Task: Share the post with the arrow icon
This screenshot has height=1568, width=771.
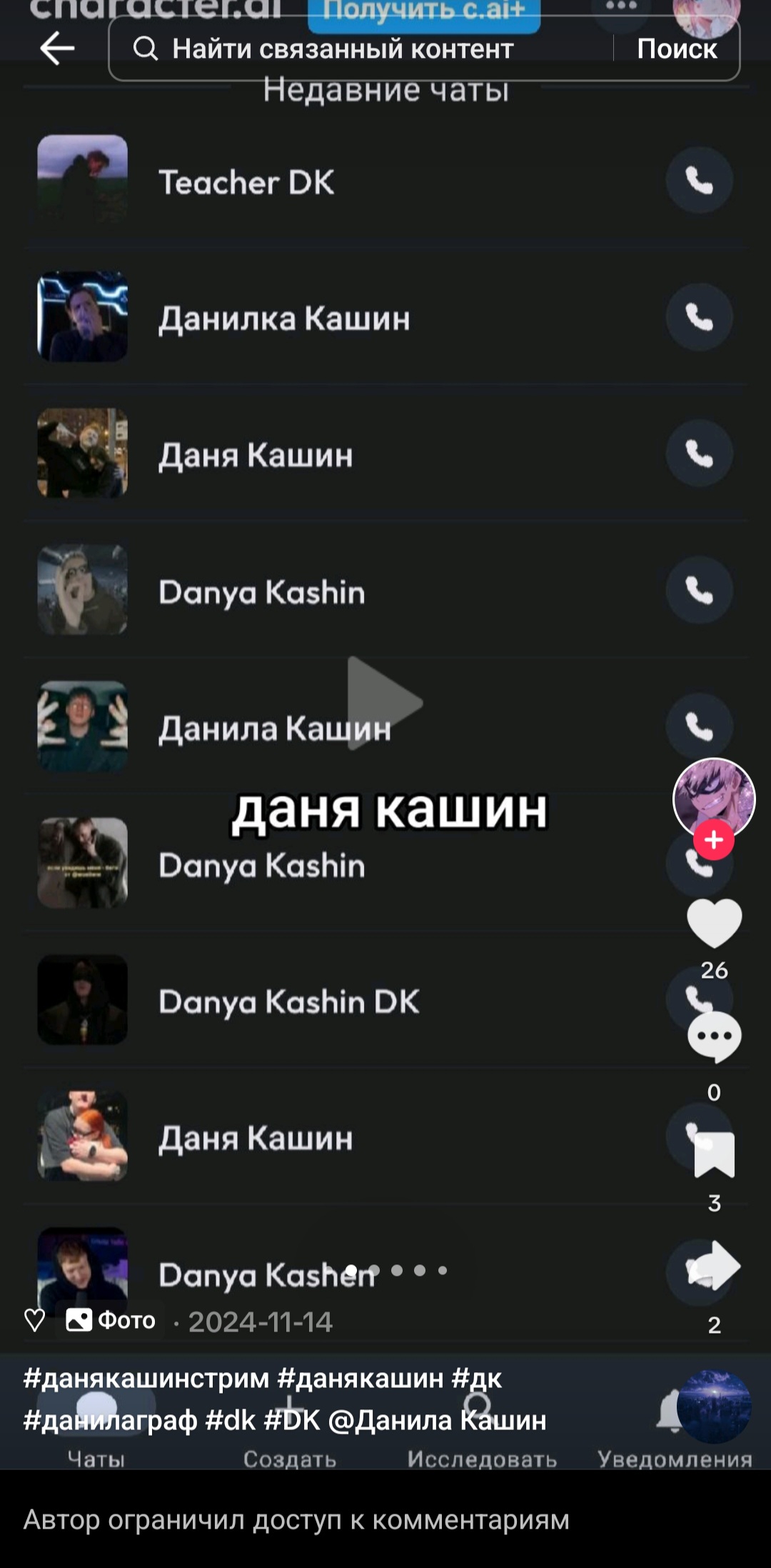Action: pyautogui.click(x=714, y=1267)
